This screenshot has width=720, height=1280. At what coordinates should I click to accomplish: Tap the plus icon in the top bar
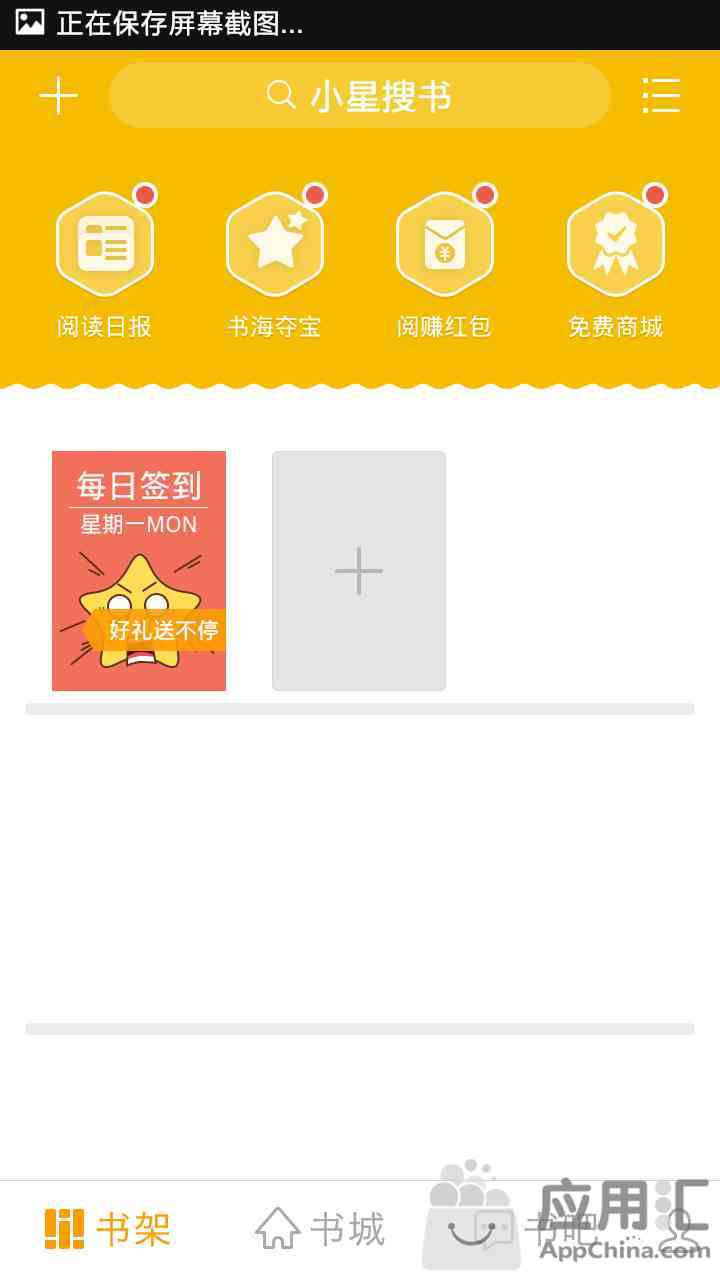click(x=58, y=96)
